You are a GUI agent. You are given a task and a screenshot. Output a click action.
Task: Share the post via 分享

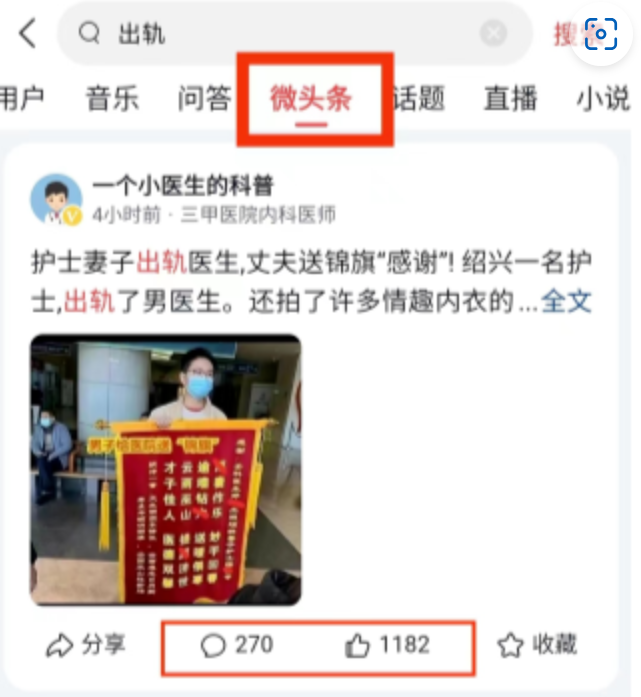coord(86,645)
